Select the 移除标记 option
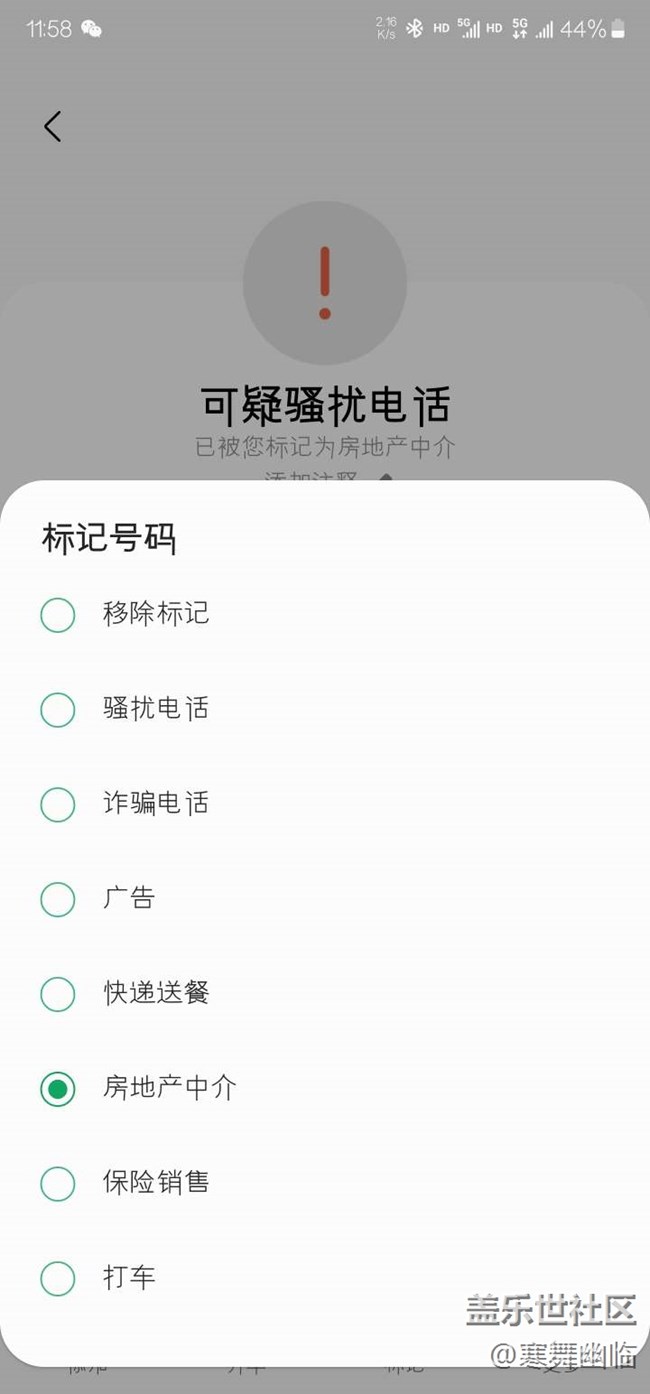This screenshot has height=1394, width=650. [58, 615]
